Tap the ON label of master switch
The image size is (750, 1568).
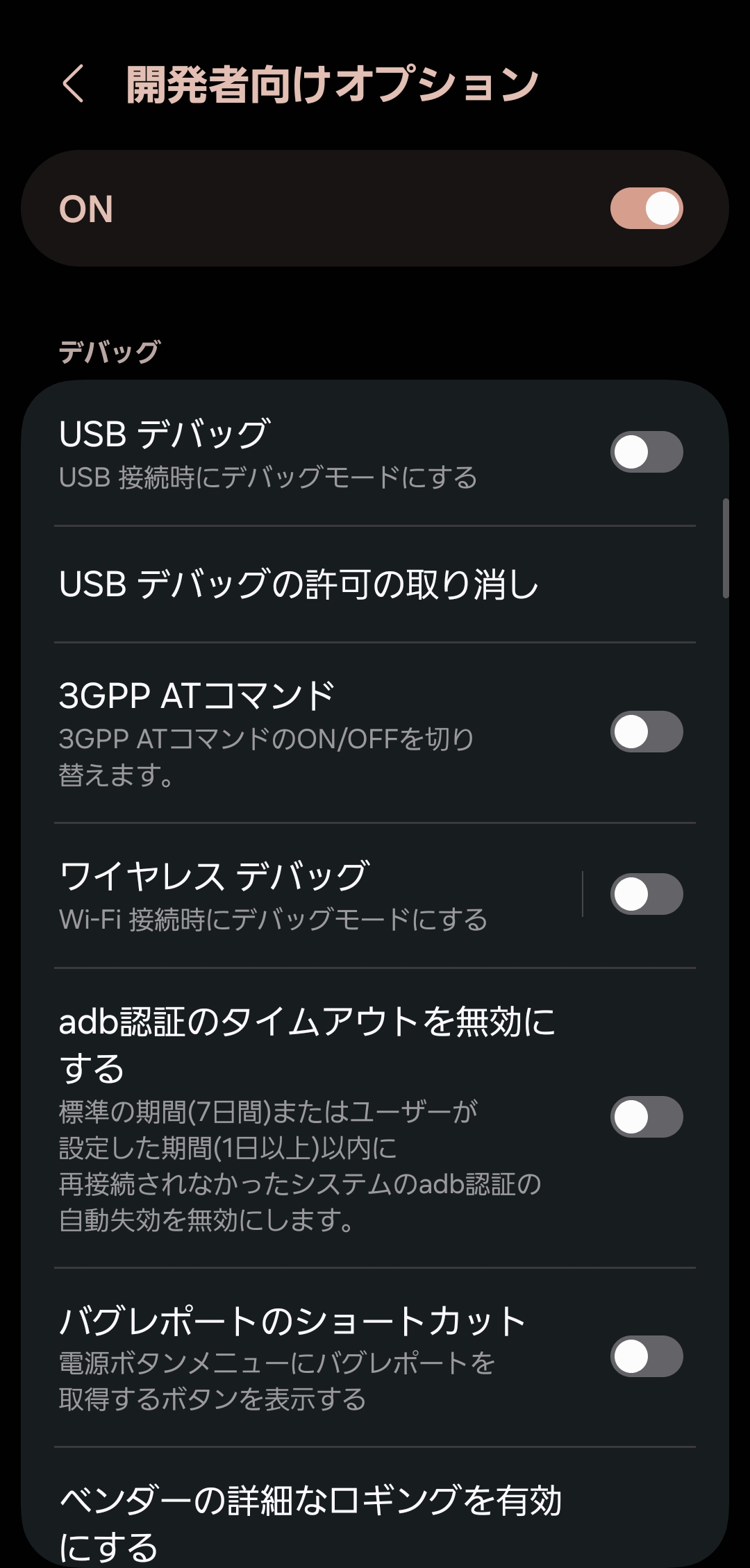pyautogui.click(x=86, y=208)
